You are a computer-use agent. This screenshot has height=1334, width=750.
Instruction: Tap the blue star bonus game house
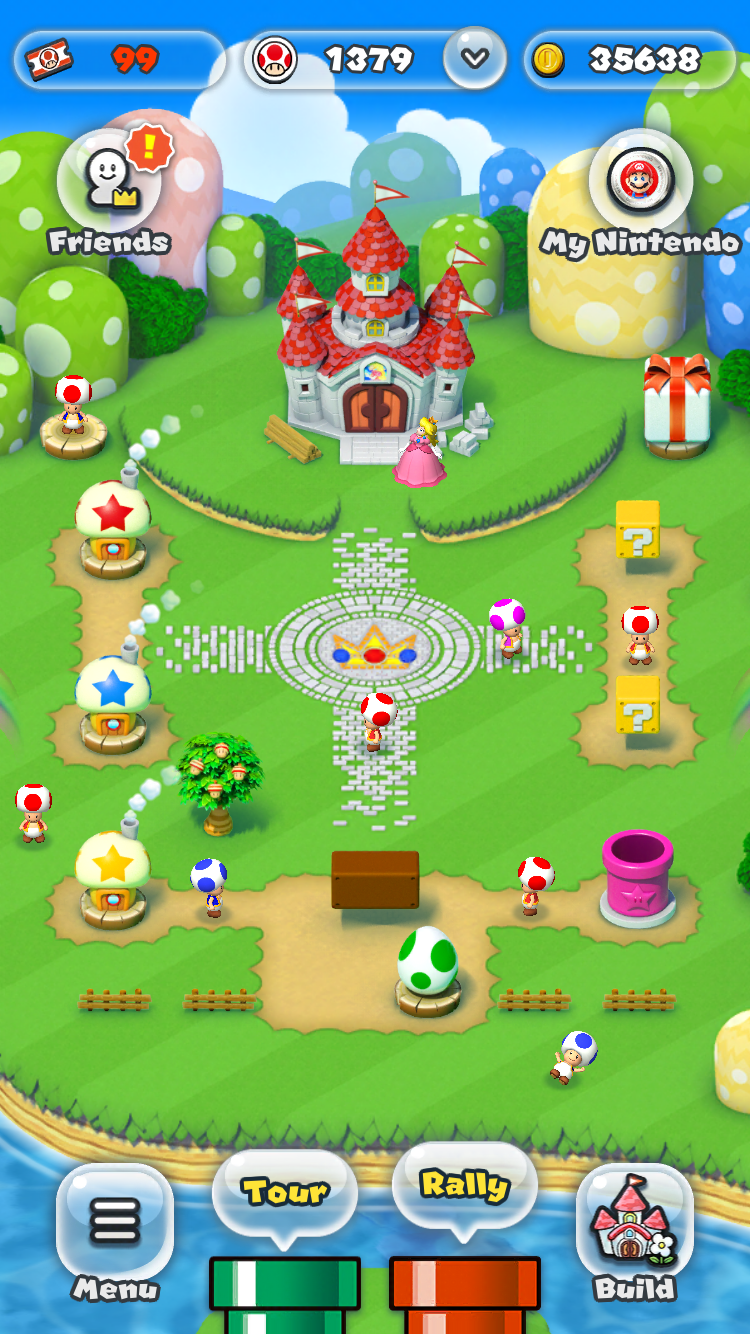click(x=113, y=703)
